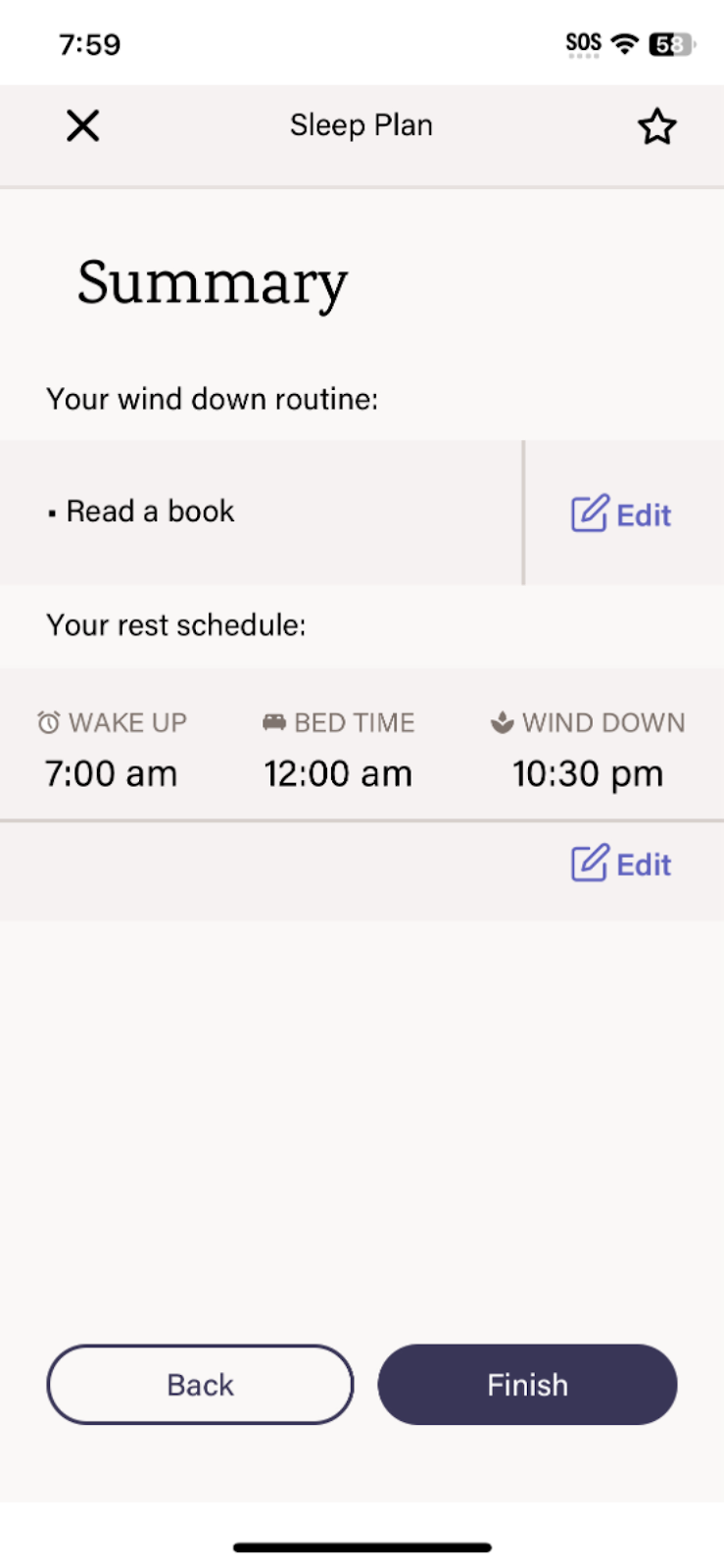Close the Sleep Plan screen
Viewport: 724px width, 1568px height.
(x=83, y=125)
